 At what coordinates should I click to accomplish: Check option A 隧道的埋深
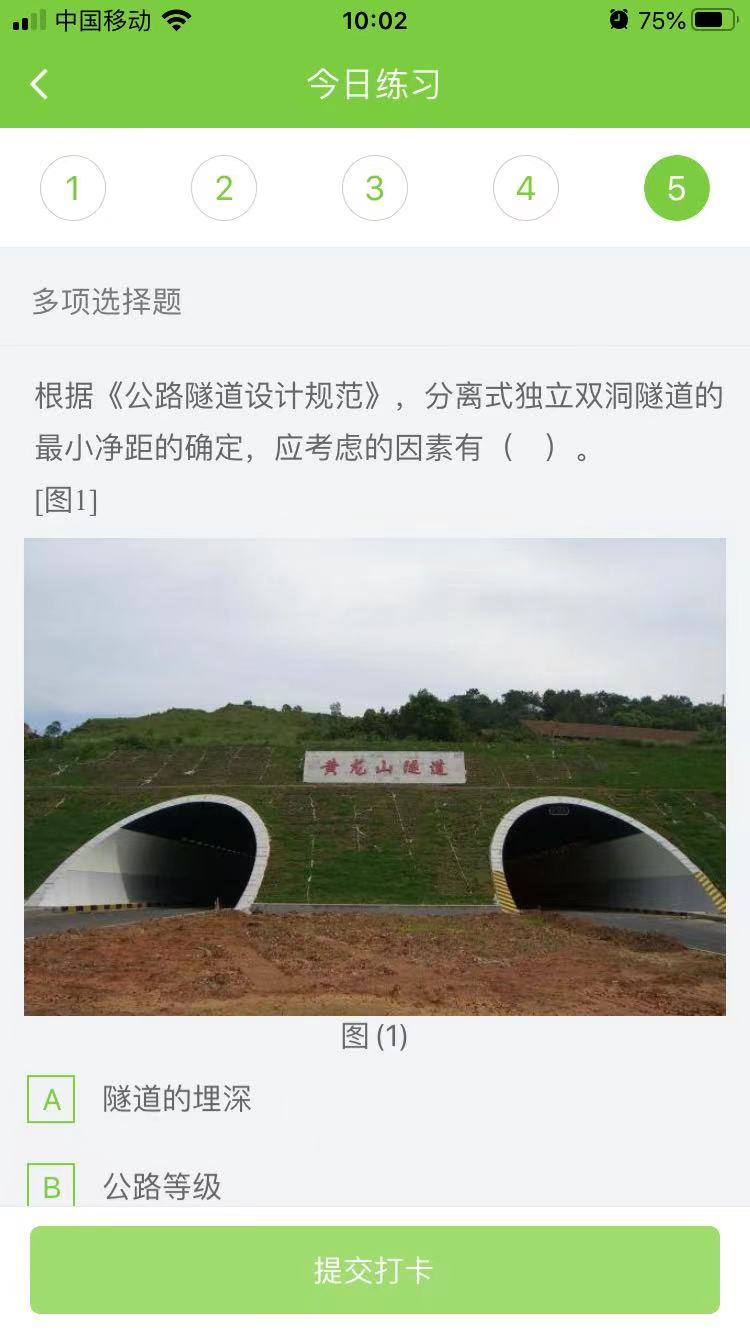(52, 1099)
